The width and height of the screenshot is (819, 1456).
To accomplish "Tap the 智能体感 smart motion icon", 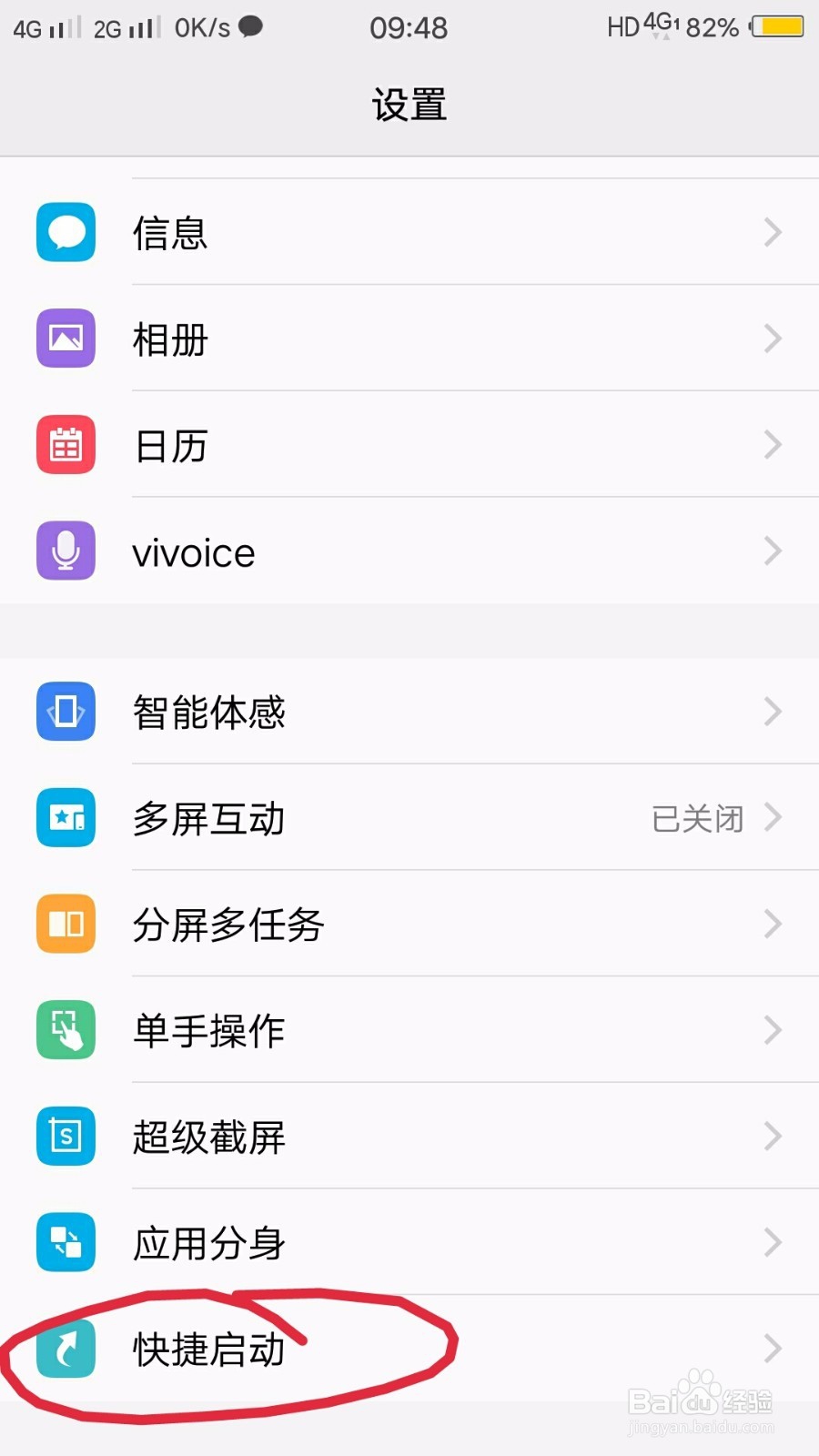I will tap(65, 713).
